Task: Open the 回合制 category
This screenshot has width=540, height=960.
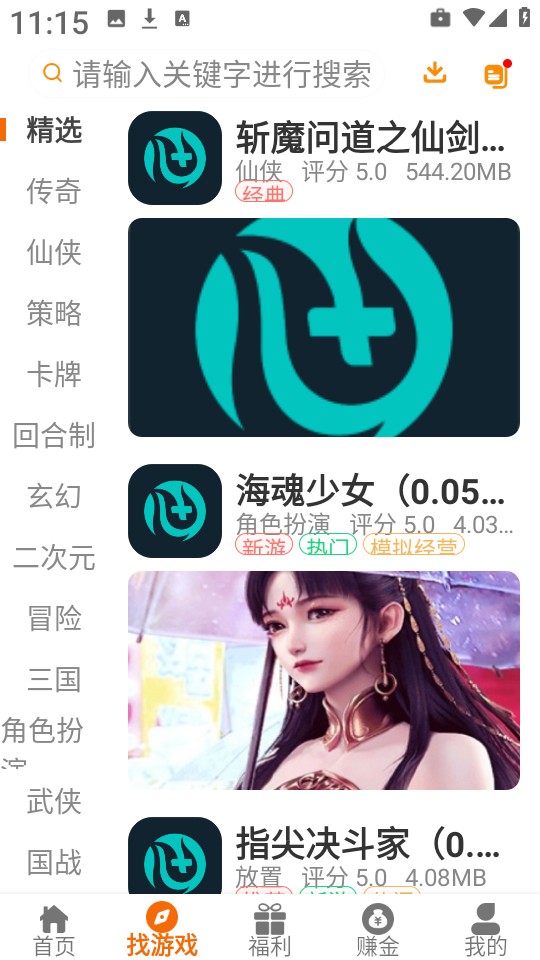Action: (x=54, y=435)
